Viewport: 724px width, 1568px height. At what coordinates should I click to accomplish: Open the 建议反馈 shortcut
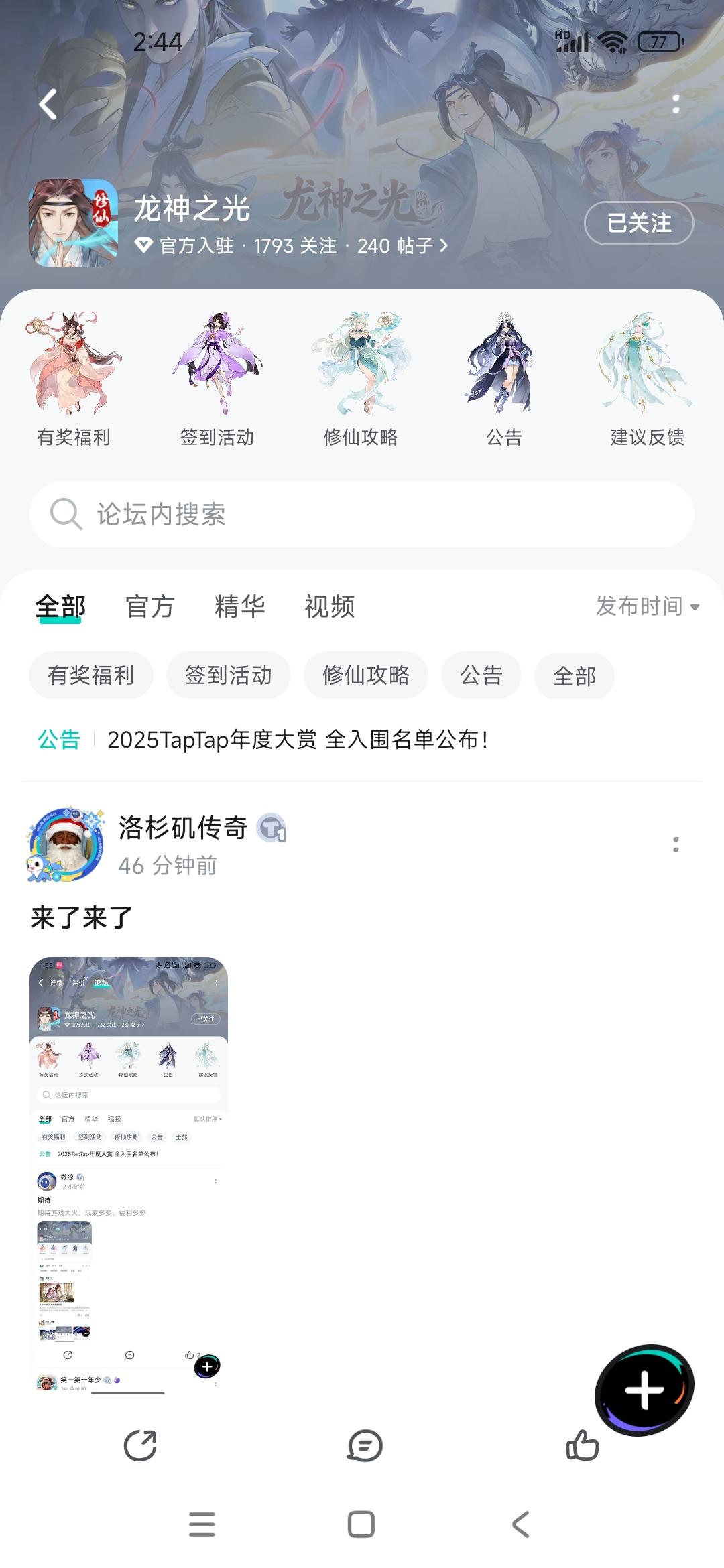pyautogui.click(x=647, y=379)
